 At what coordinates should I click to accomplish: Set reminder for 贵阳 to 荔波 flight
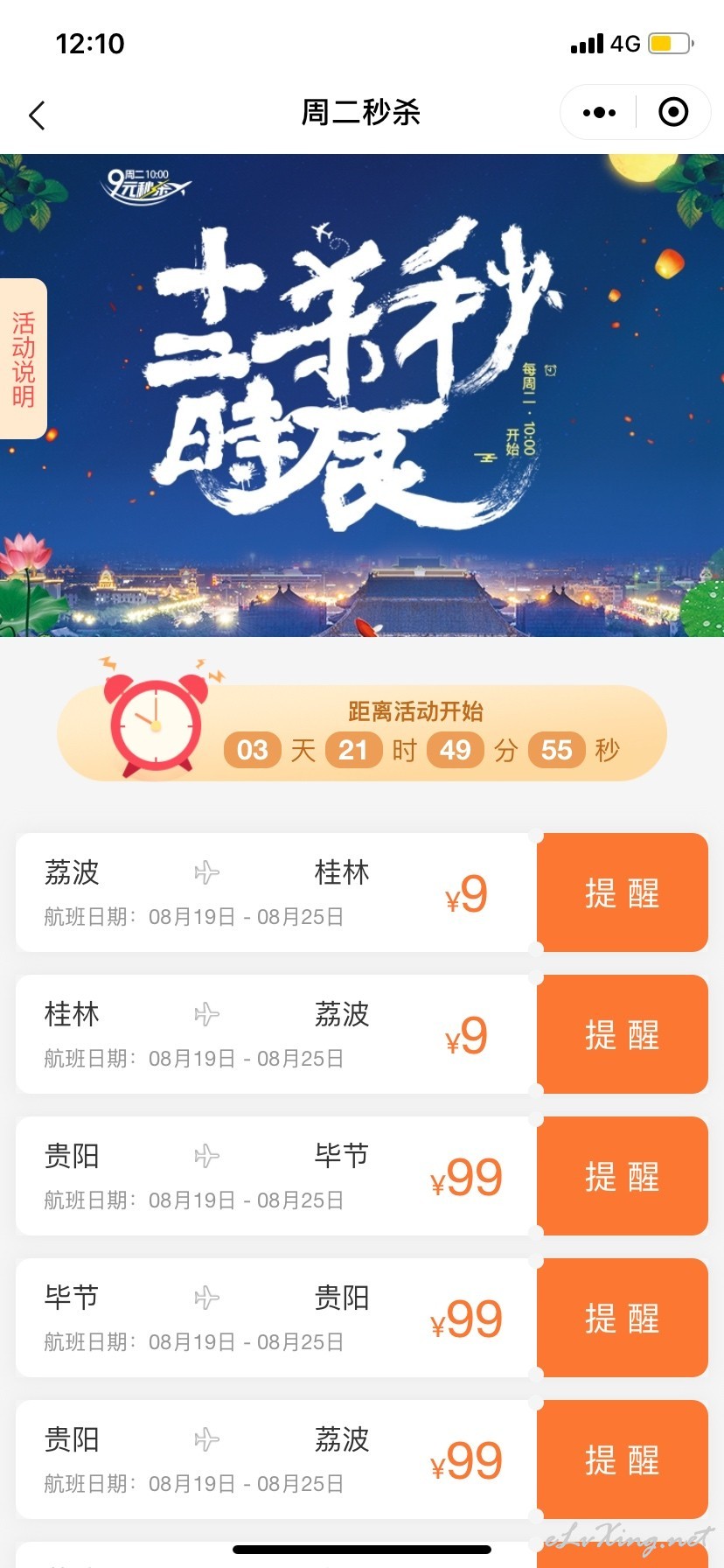(x=622, y=1459)
